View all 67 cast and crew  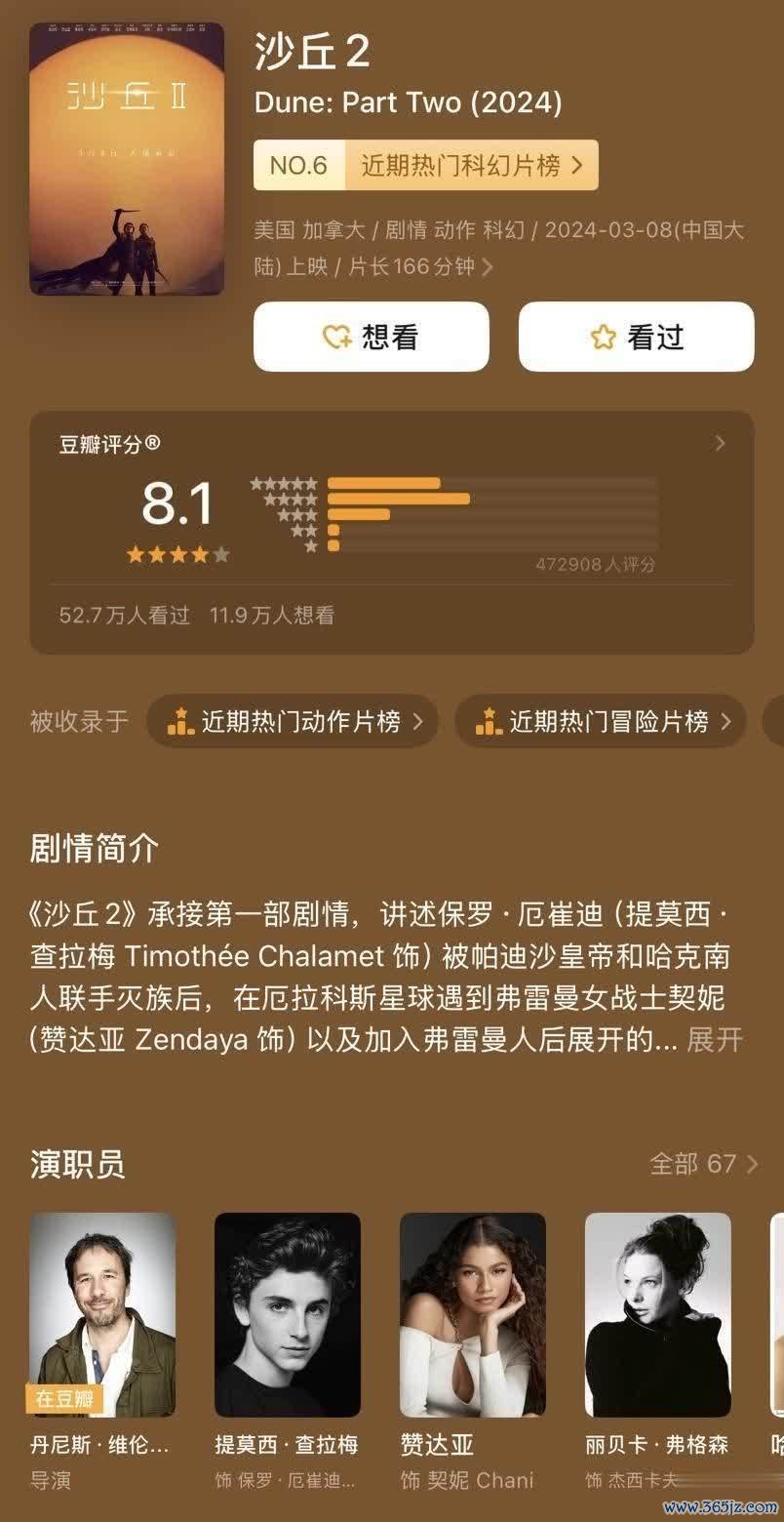pos(703,1164)
